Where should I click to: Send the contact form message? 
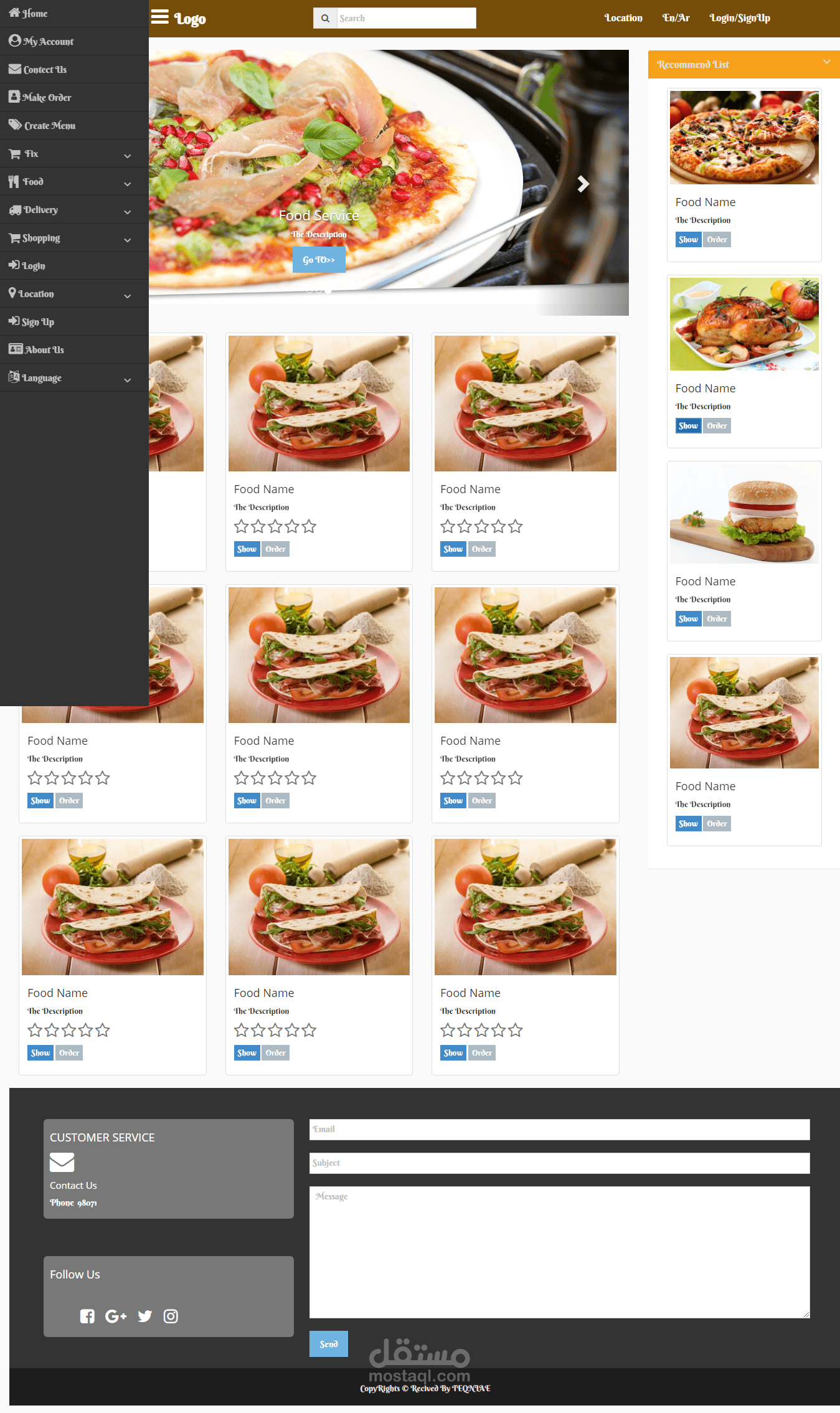(328, 1344)
